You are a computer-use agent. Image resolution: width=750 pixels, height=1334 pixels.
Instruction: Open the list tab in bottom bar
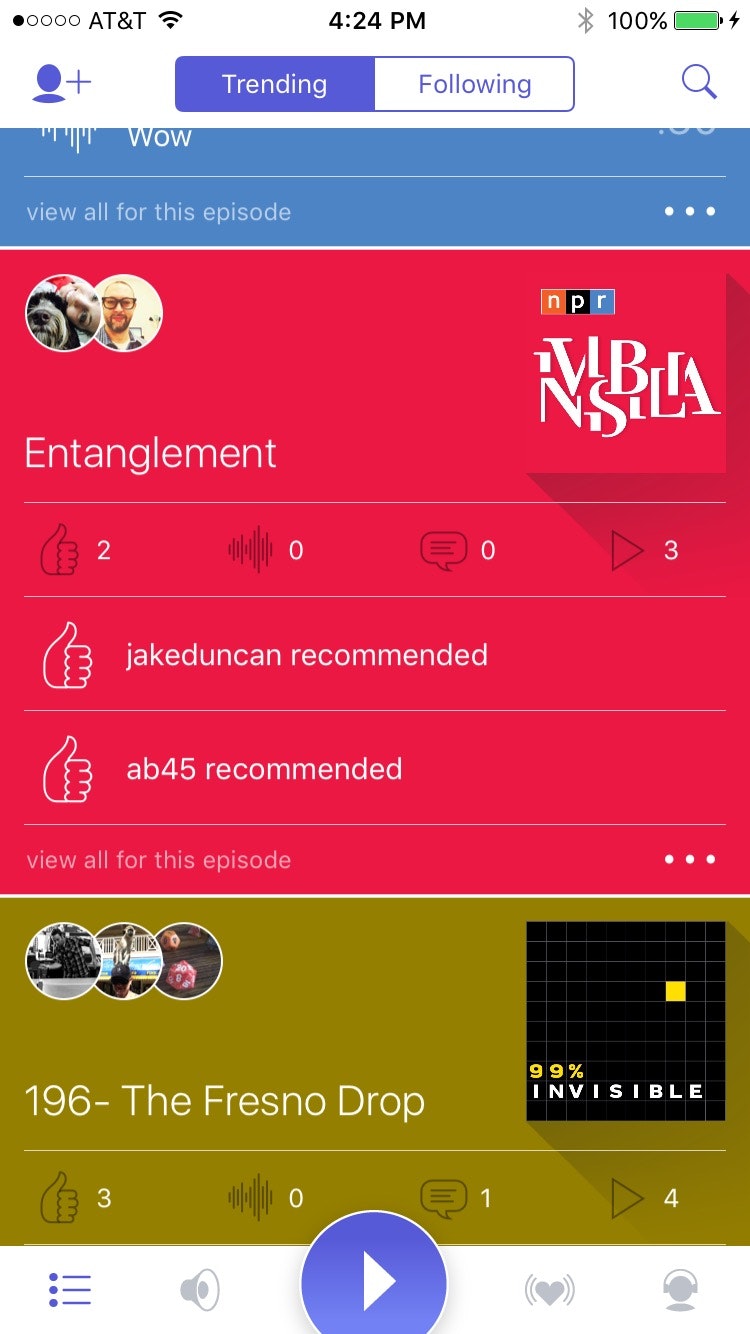70,1290
